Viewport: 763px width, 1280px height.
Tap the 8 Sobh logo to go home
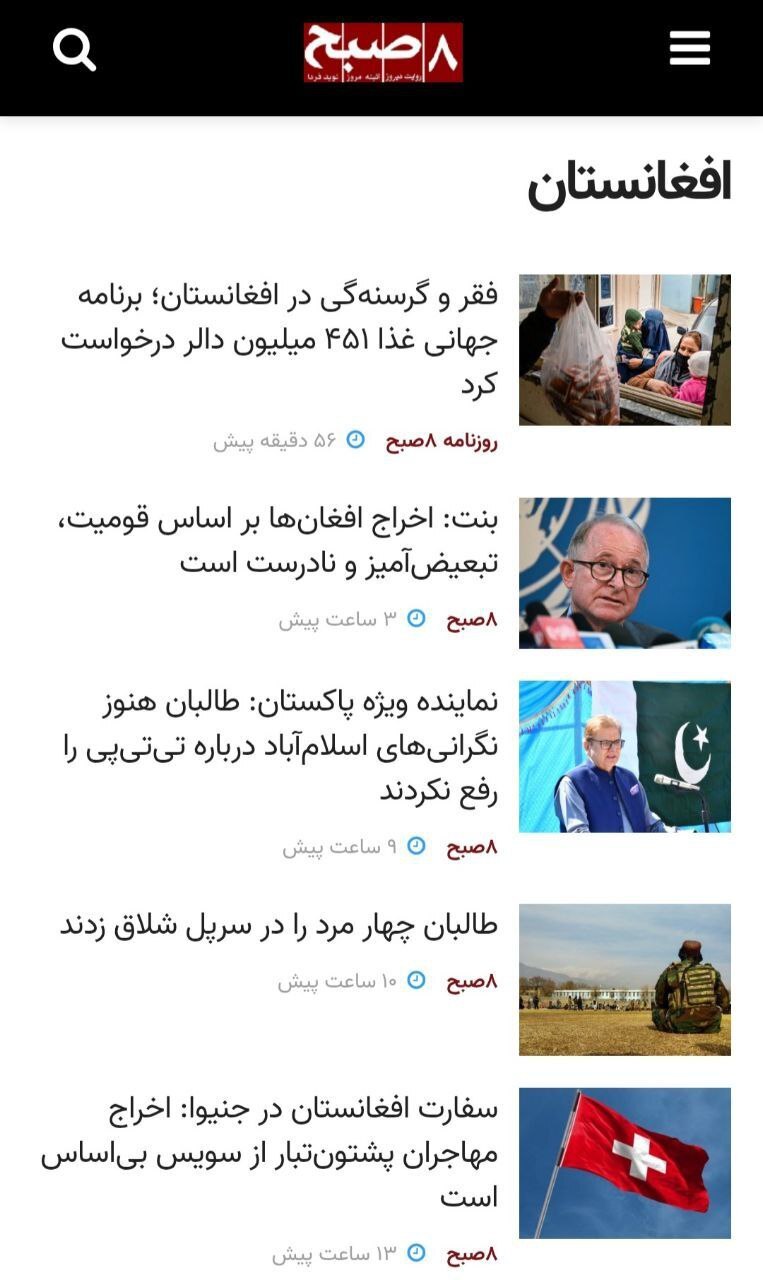(383, 53)
